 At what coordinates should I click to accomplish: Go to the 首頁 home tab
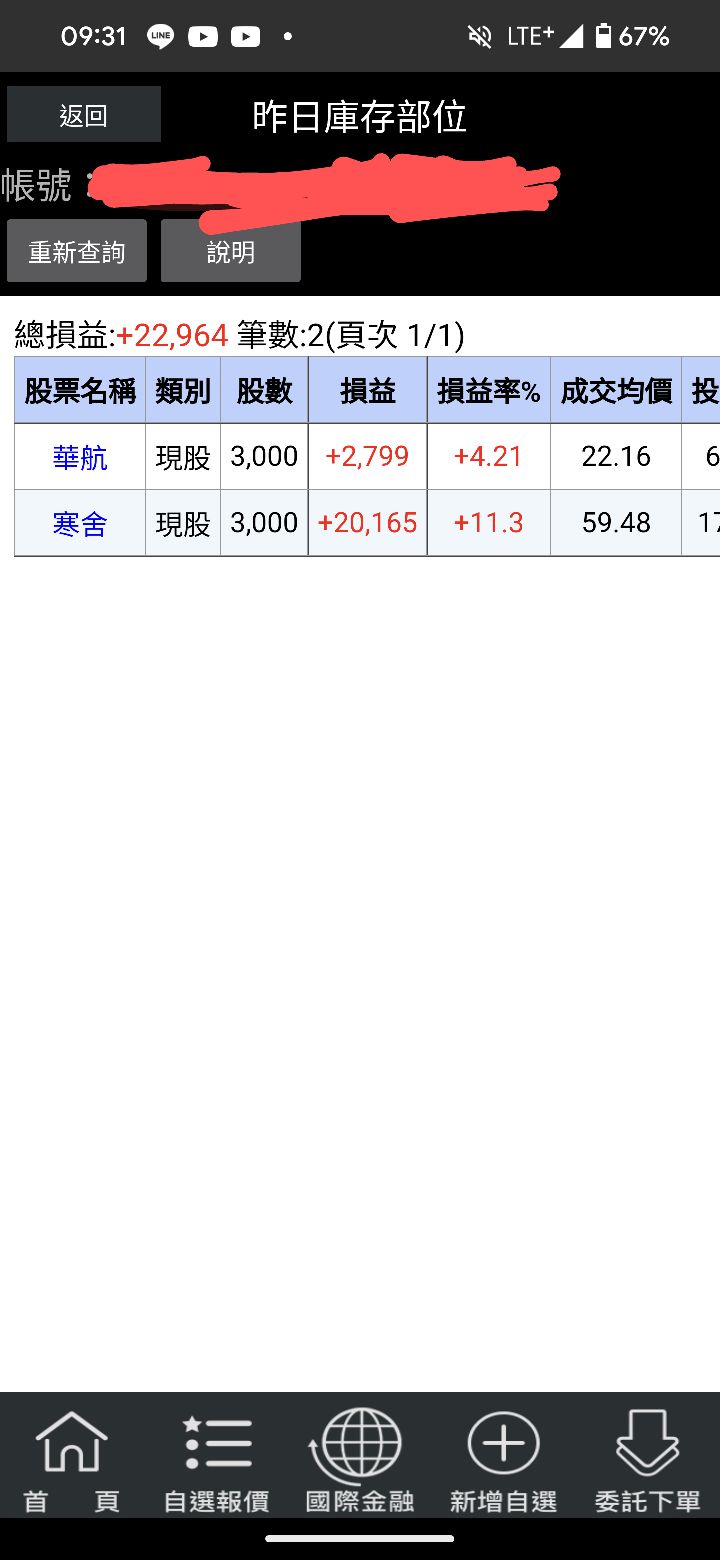[71, 1460]
